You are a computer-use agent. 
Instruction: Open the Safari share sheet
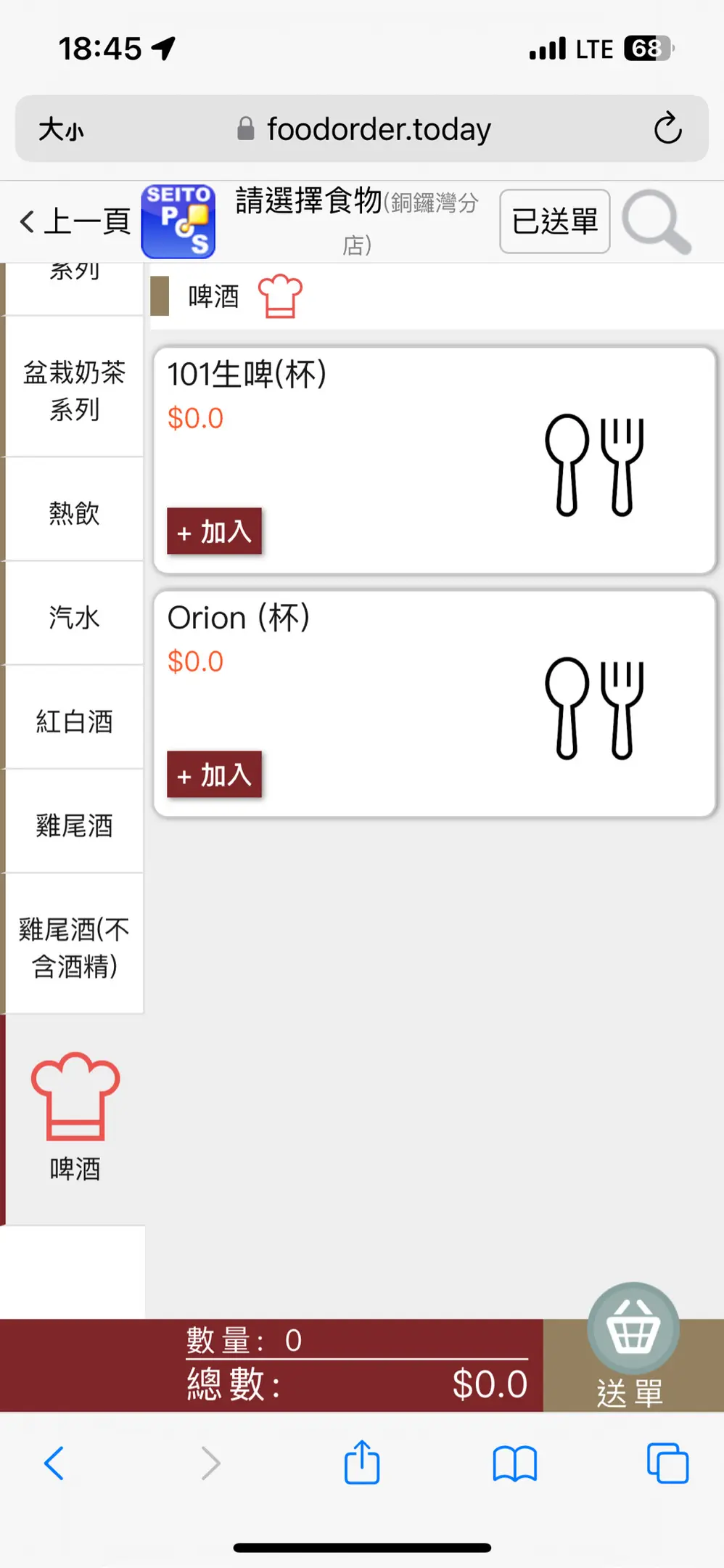362,1463
